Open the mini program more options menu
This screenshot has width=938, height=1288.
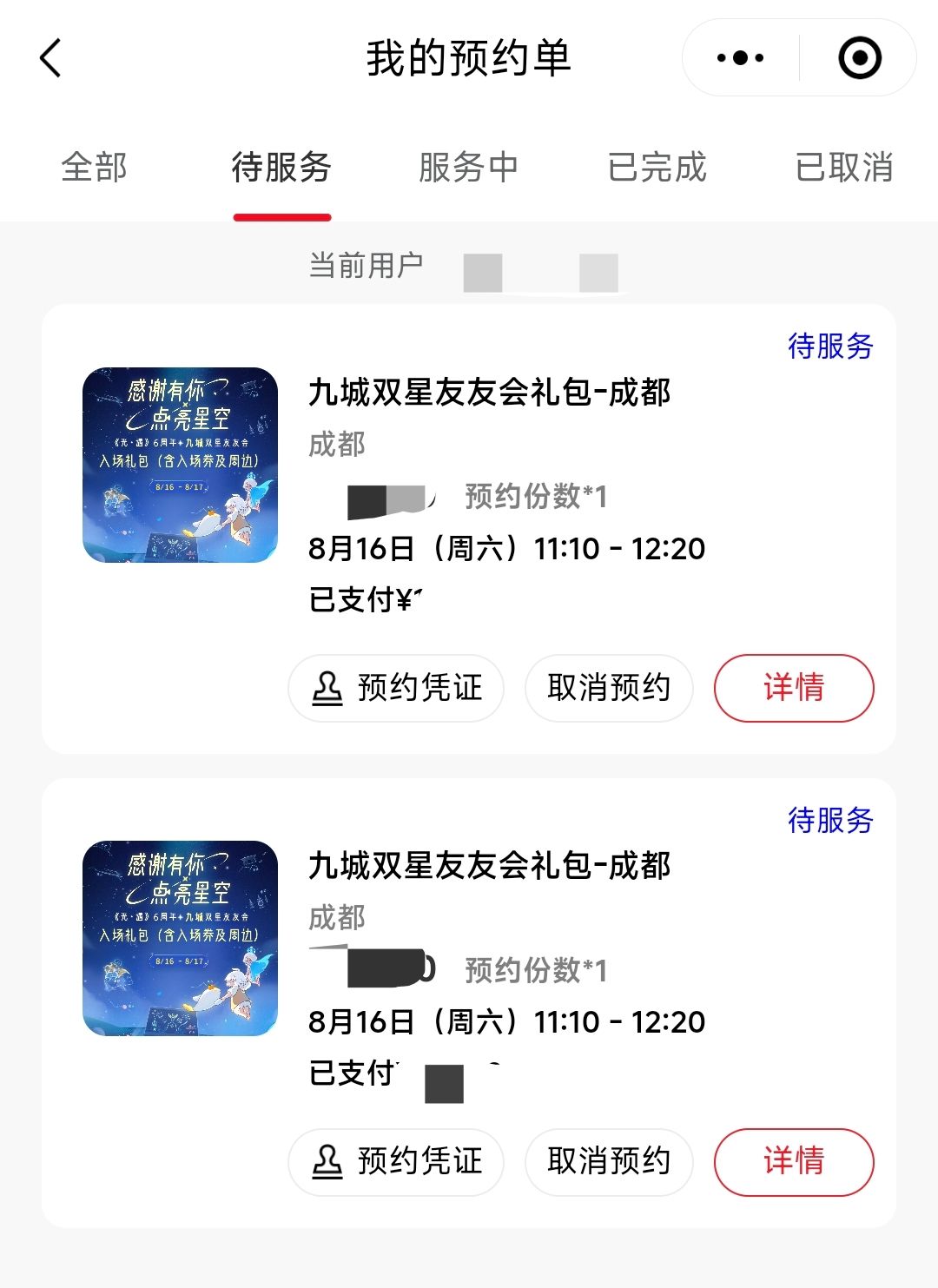click(x=740, y=58)
